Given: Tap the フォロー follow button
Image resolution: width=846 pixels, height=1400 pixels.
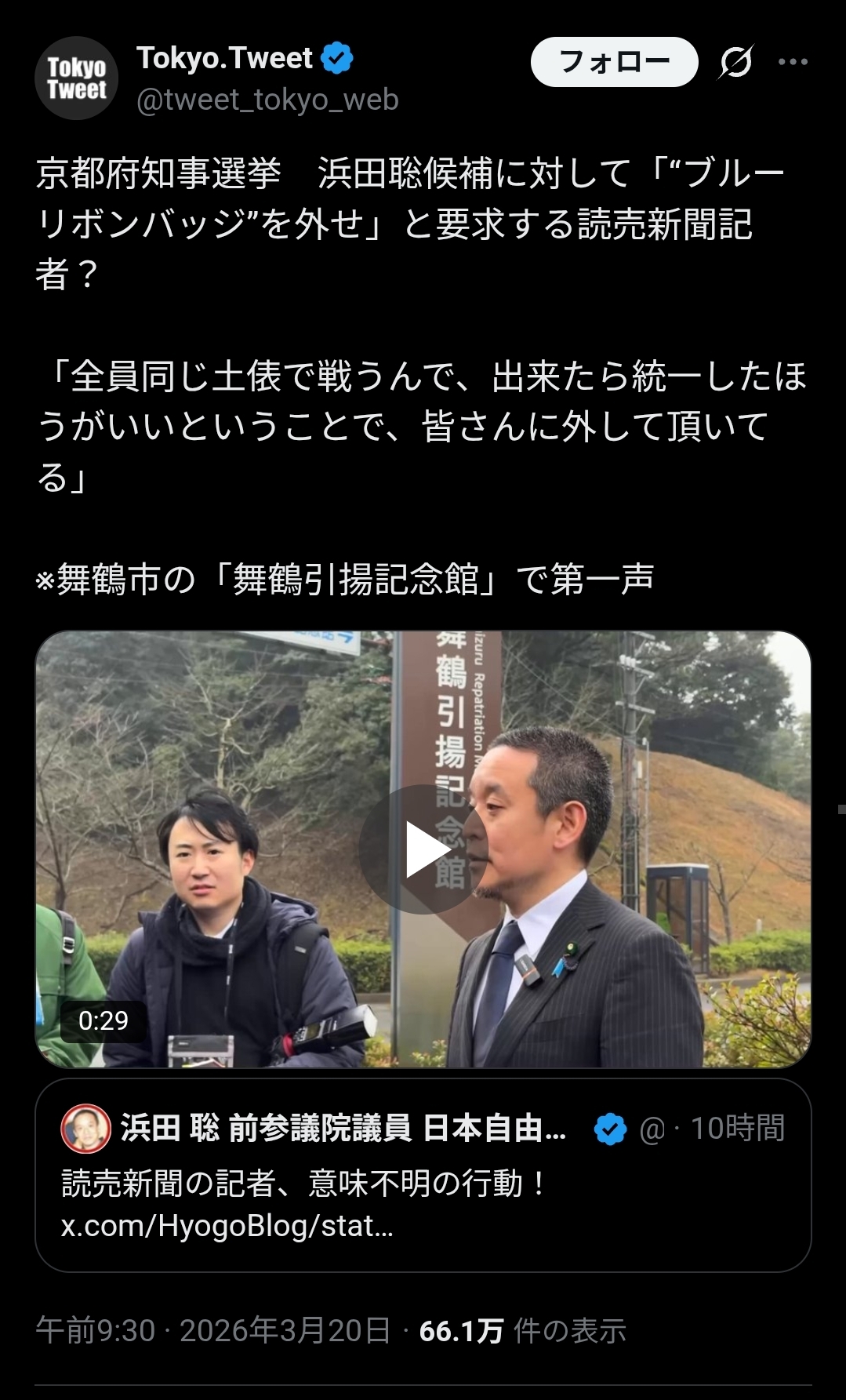Looking at the screenshot, I should click(x=614, y=61).
